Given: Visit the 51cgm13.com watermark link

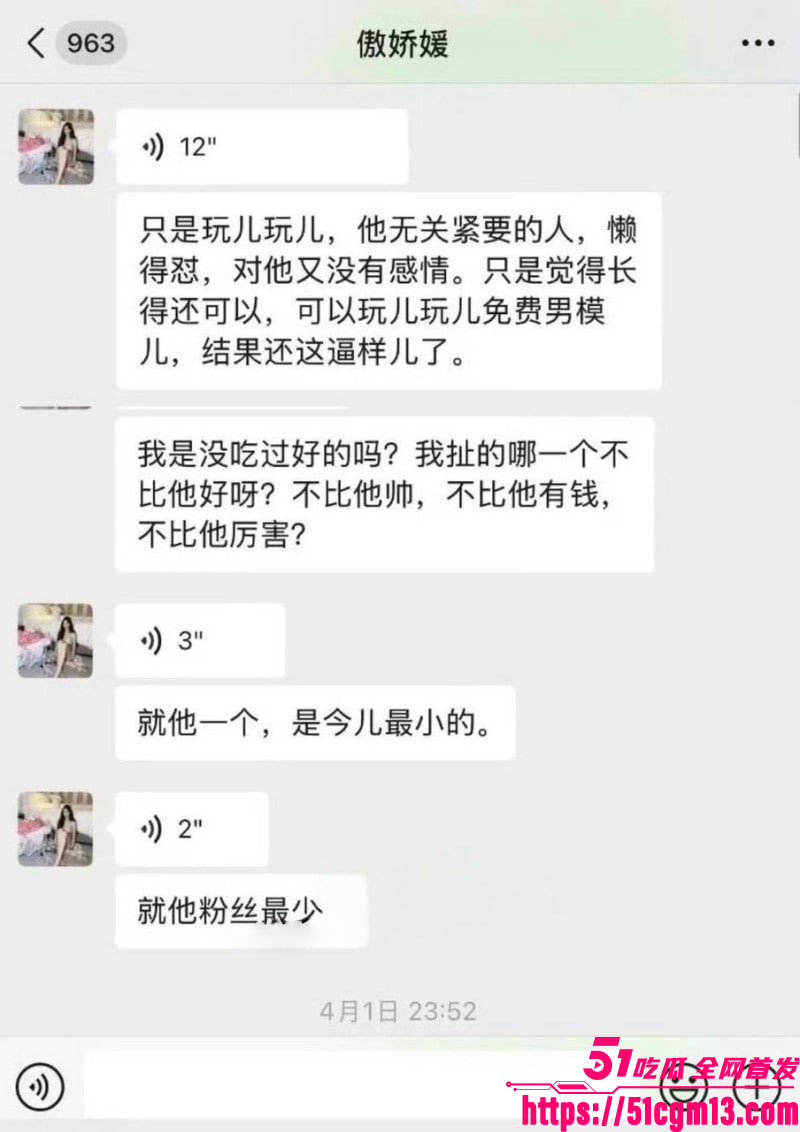Looking at the screenshot, I should (x=655, y=1108).
